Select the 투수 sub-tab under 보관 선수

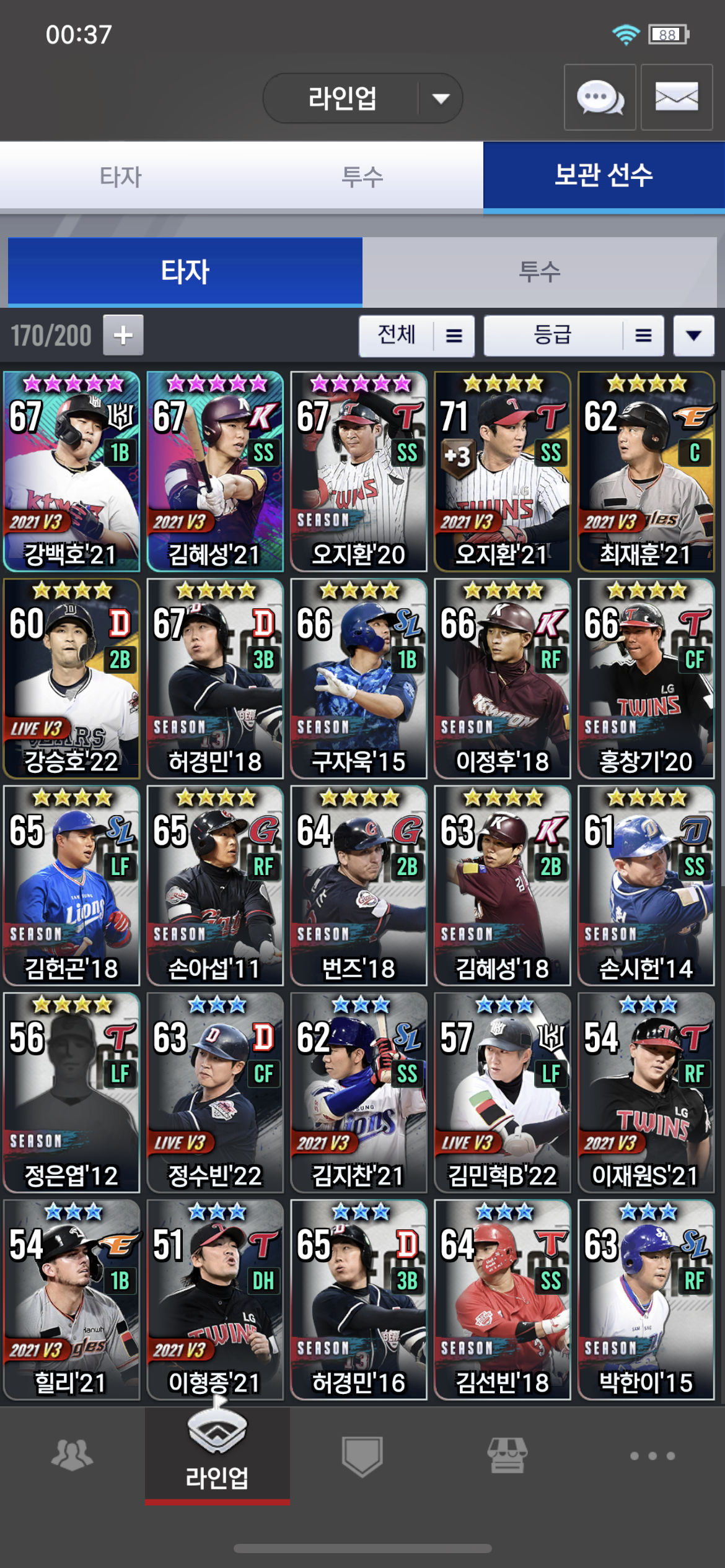click(539, 272)
